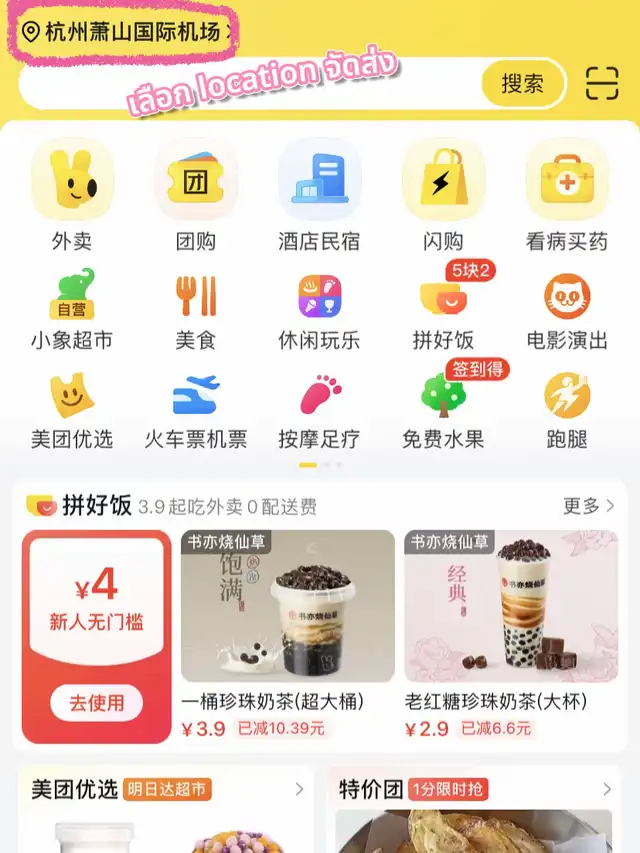
Task: Tap 更多 in the 拼好饭 section
Action: [588, 506]
